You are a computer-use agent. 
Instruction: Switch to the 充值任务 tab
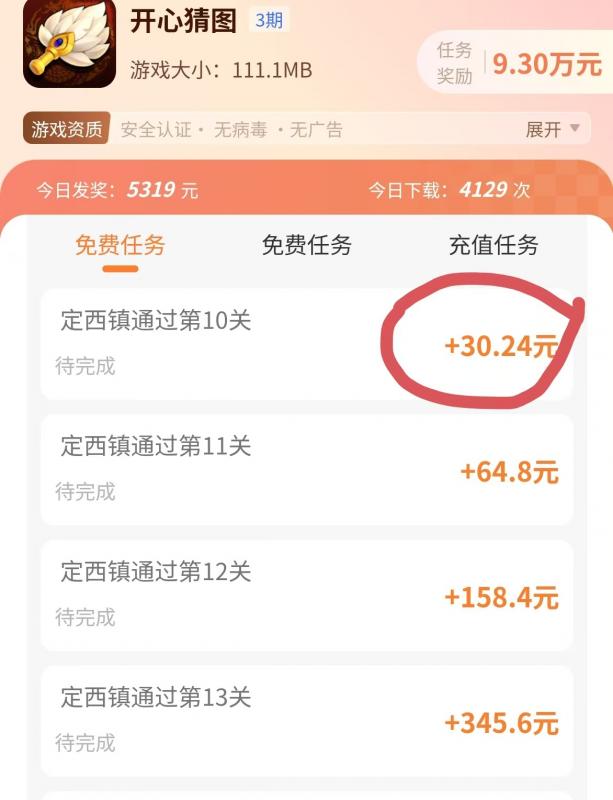(x=493, y=245)
